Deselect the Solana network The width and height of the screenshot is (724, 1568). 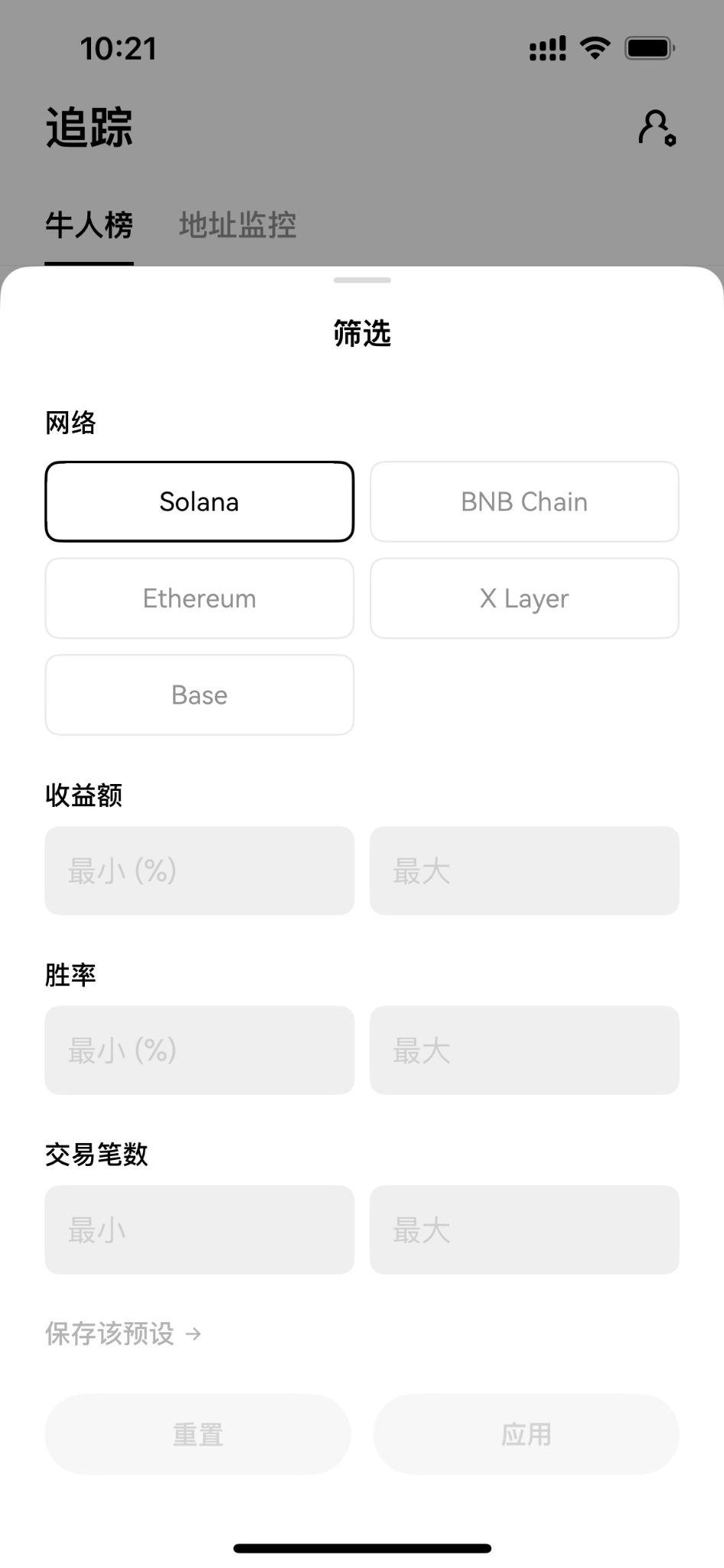[x=199, y=501]
